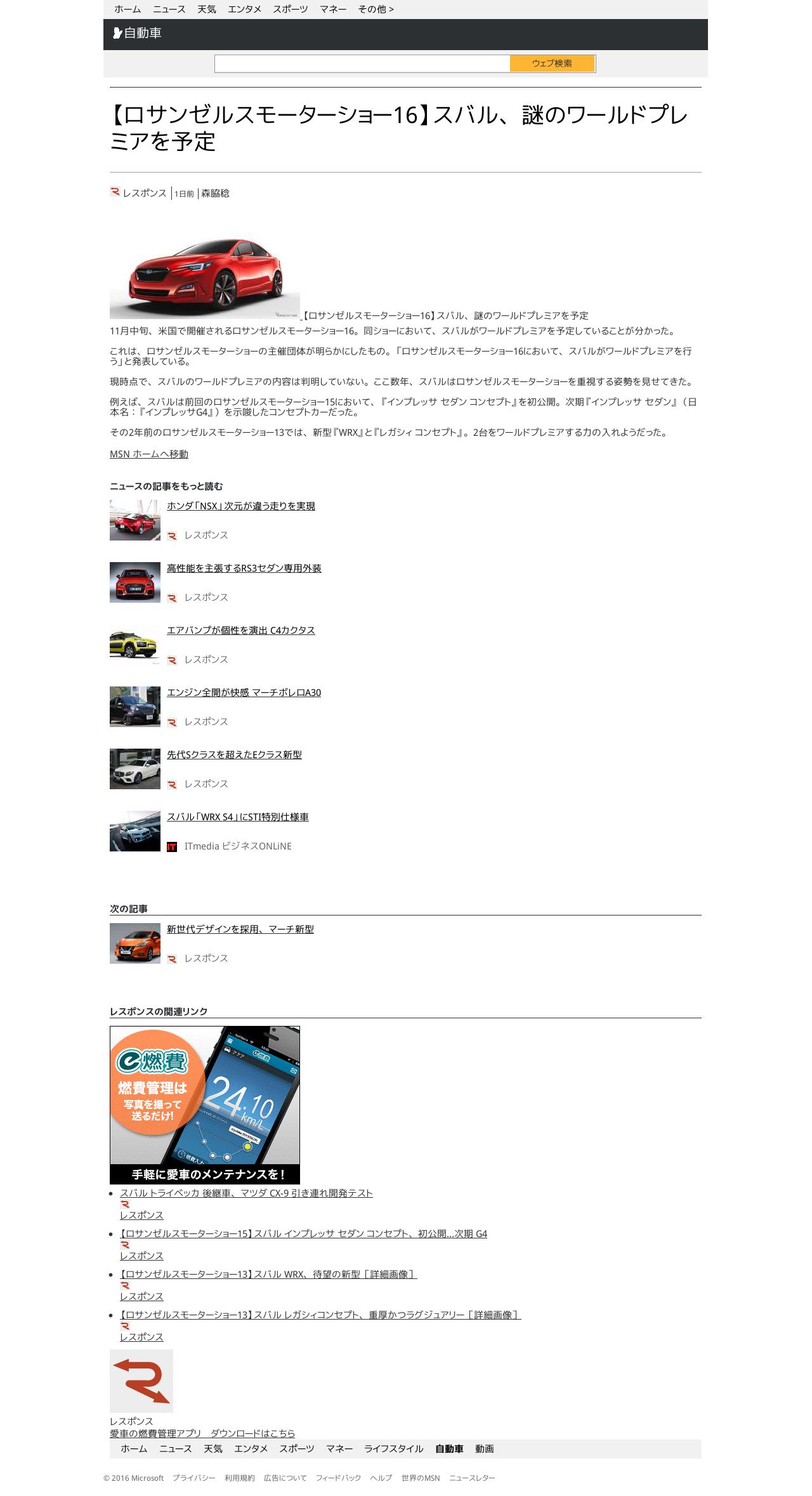This screenshot has width=812, height=1496.
Task: Tap the ウェブ検索 search button
Action: point(552,63)
